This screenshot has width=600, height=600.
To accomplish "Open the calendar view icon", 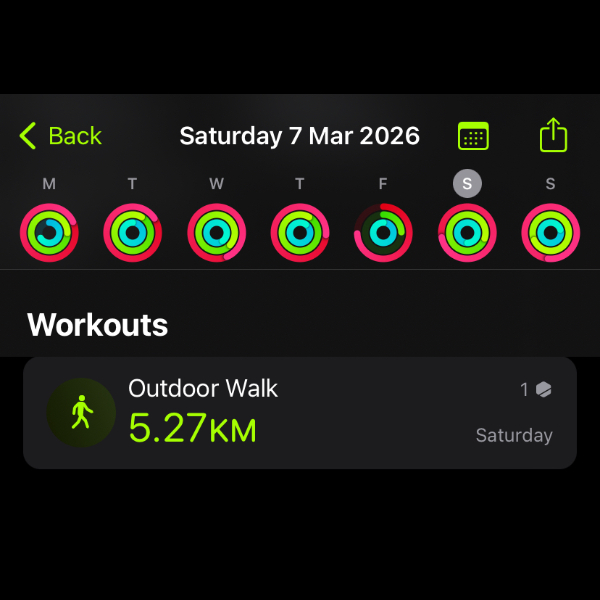I will coord(473,136).
